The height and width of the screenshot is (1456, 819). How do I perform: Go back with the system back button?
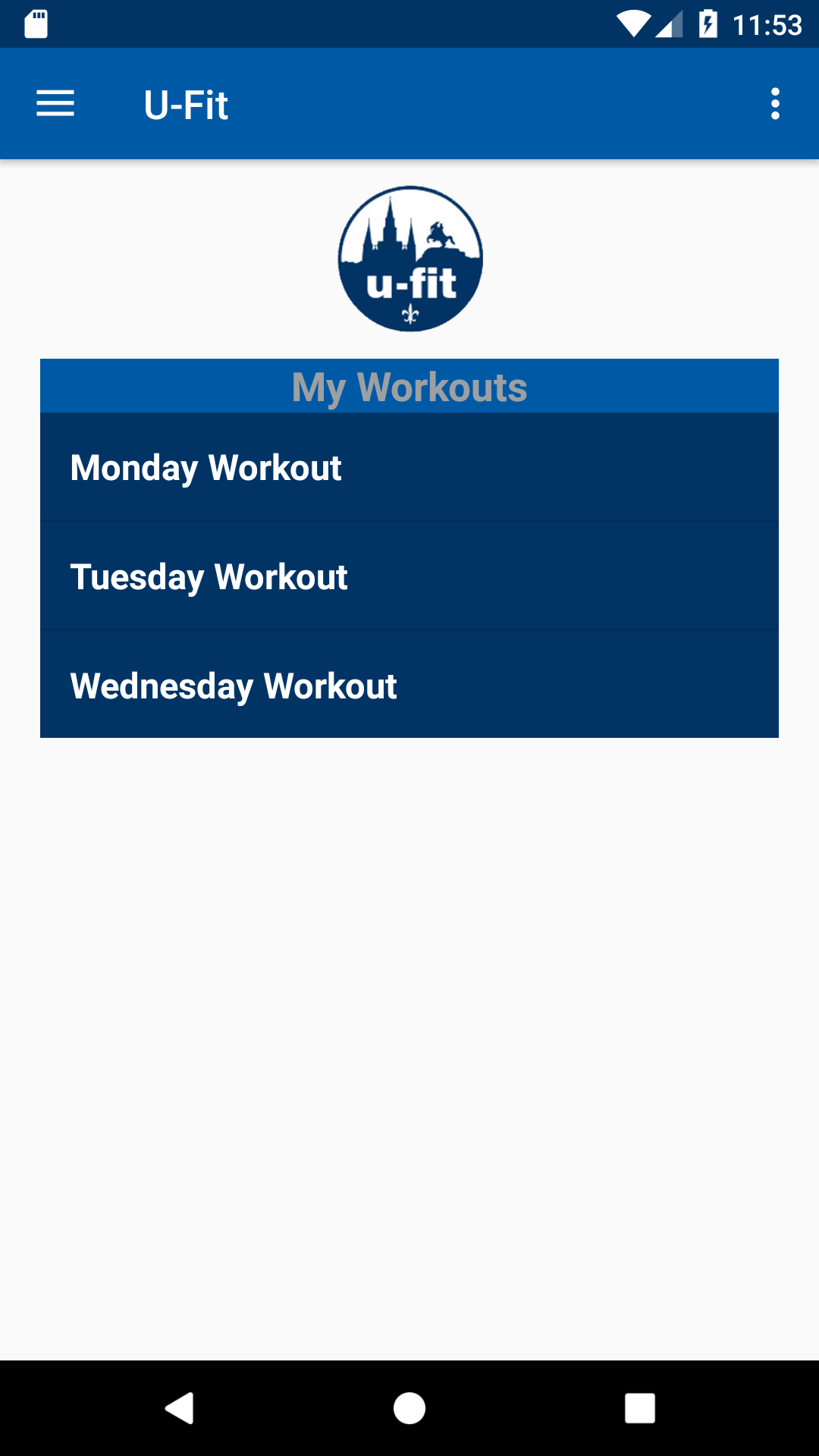(x=180, y=1408)
